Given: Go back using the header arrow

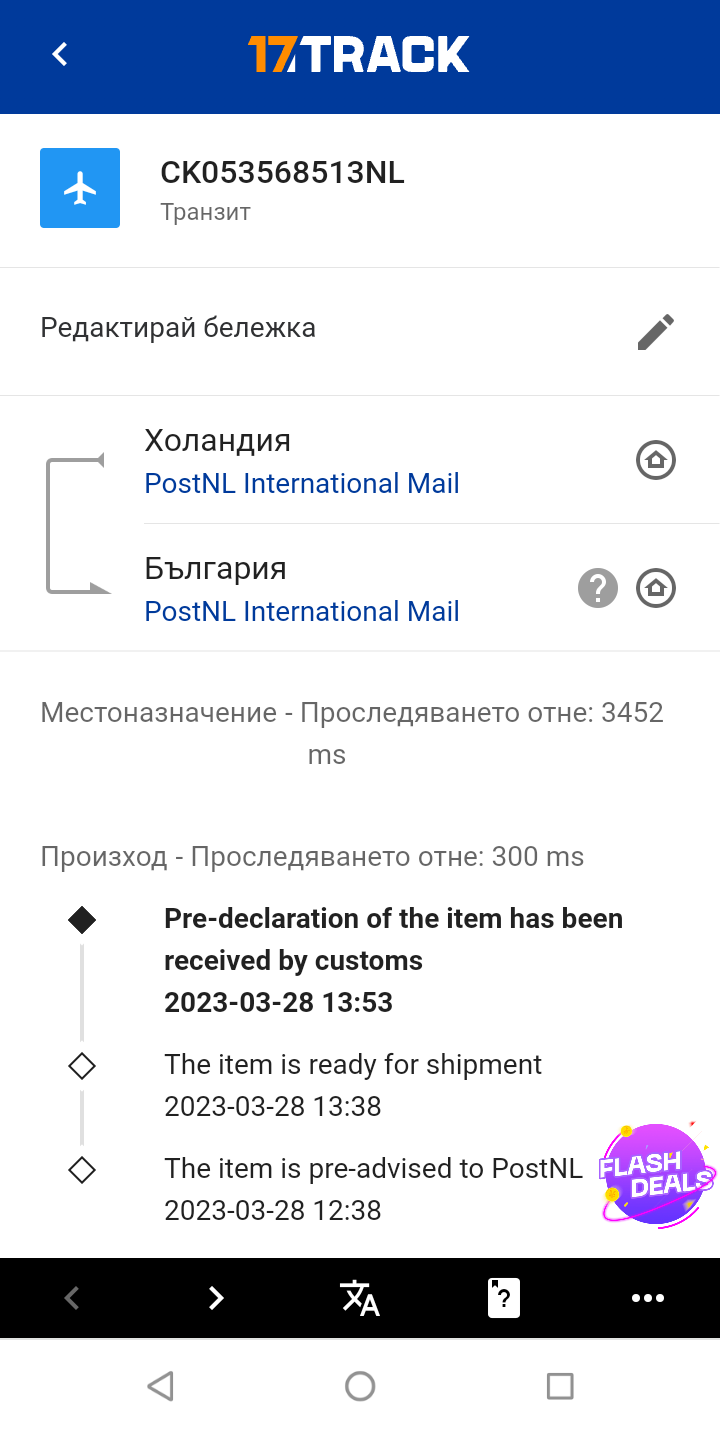Looking at the screenshot, I should pos(60,54).
